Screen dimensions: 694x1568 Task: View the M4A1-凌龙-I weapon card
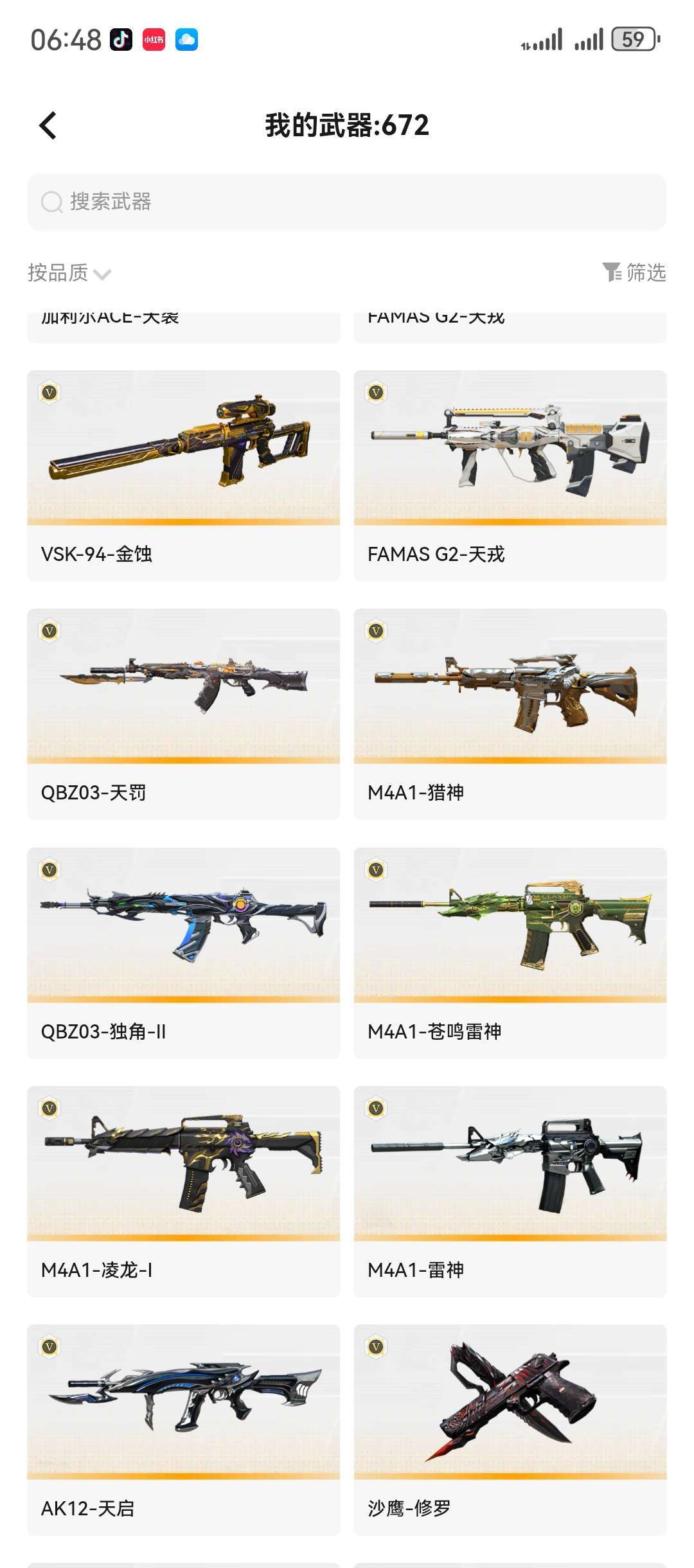(183, 1191)
